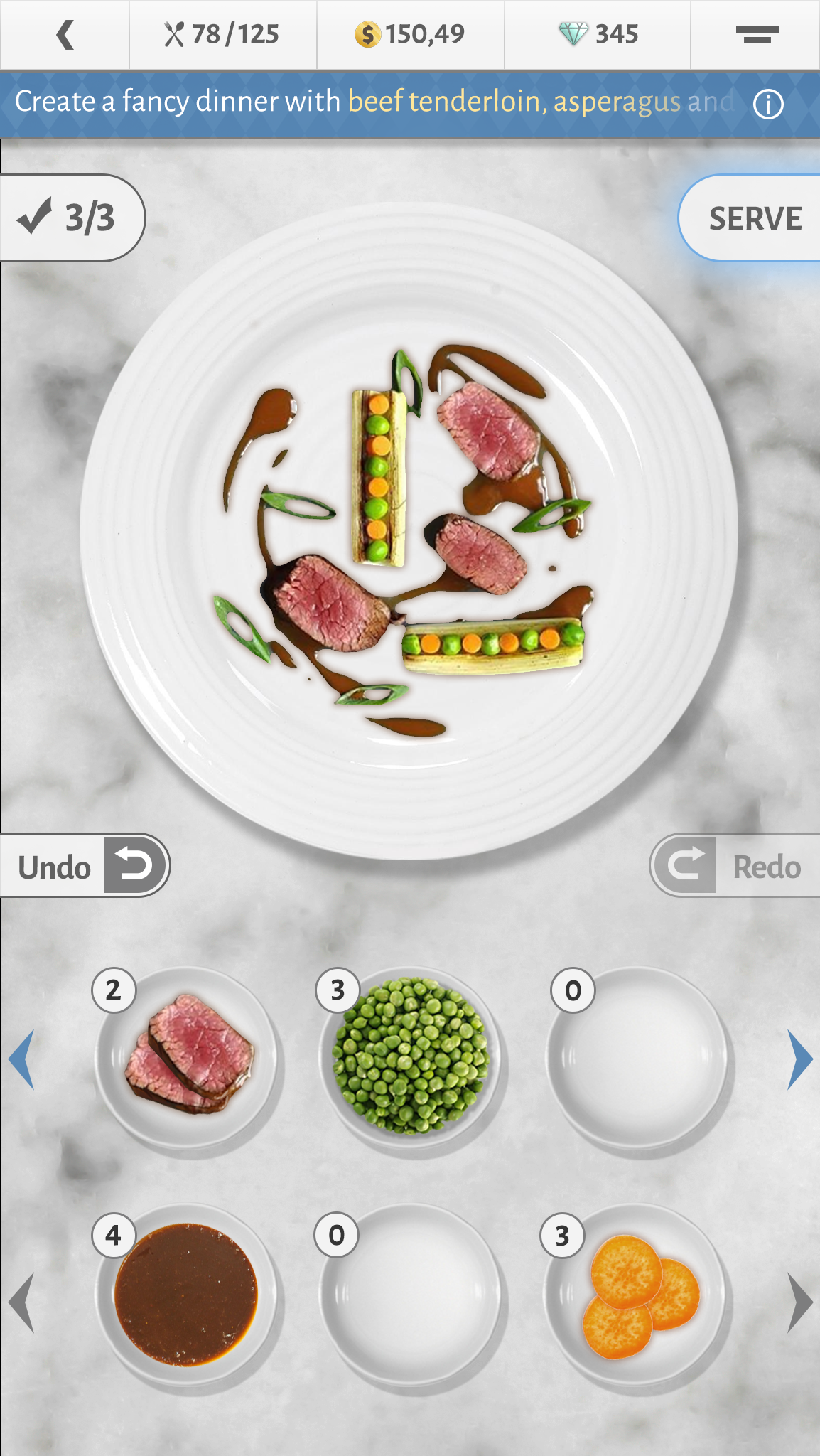Open the info icon for the recipe
Screen dimensions: 820x1456
pos(767,105)
